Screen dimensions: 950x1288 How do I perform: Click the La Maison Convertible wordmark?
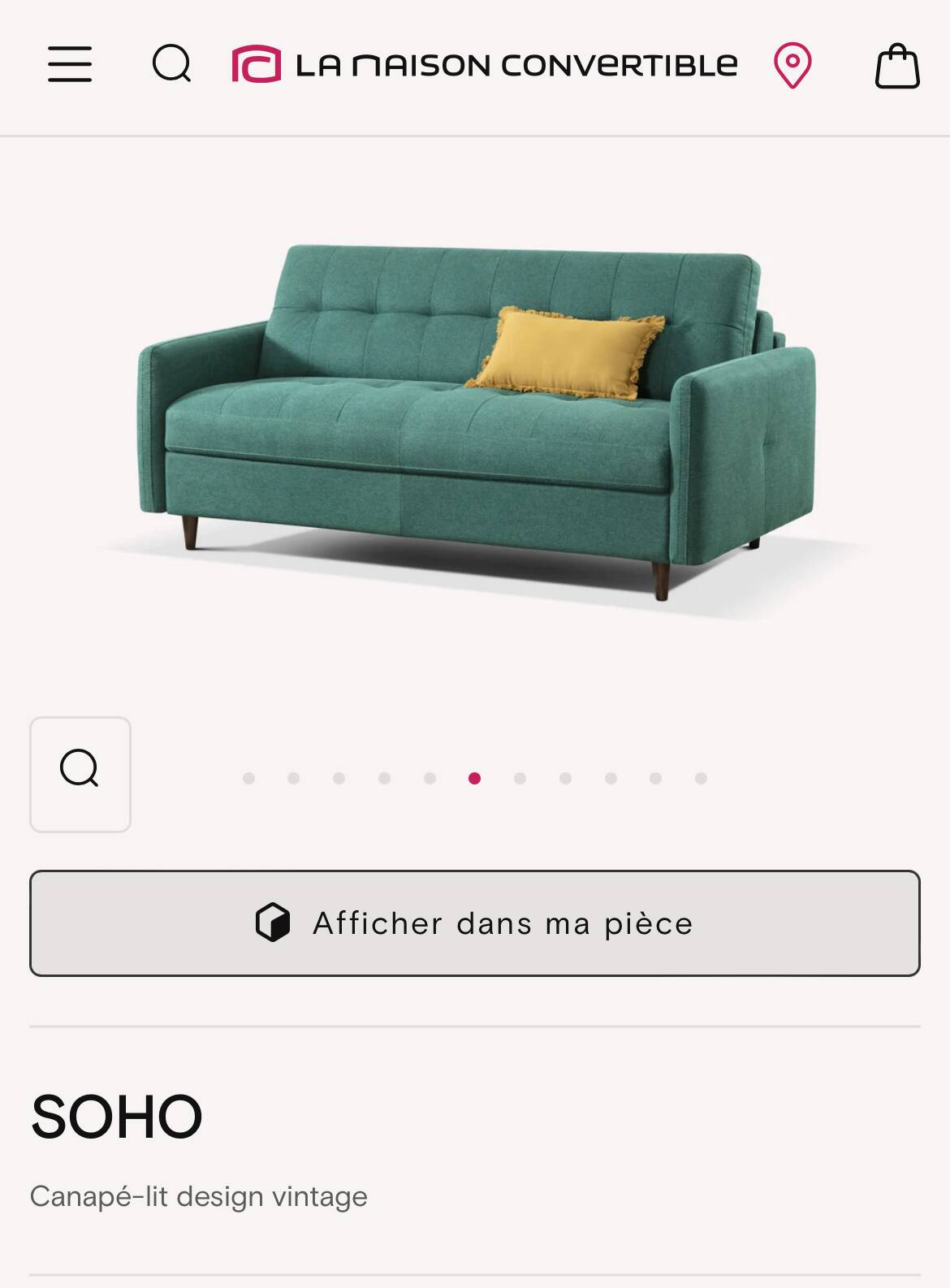click(x=516, y=65)
